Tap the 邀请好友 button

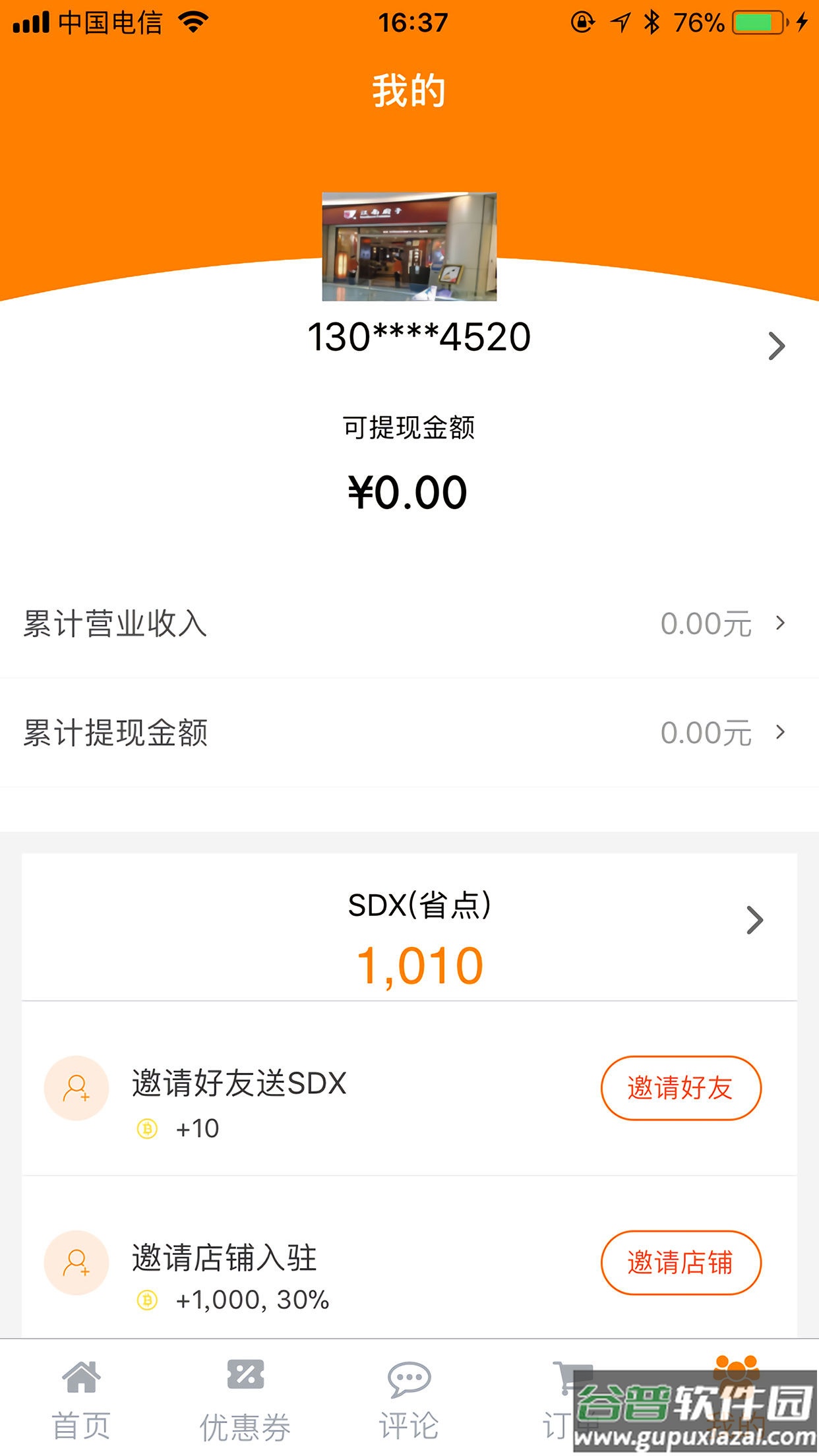tap(682, 1087)
